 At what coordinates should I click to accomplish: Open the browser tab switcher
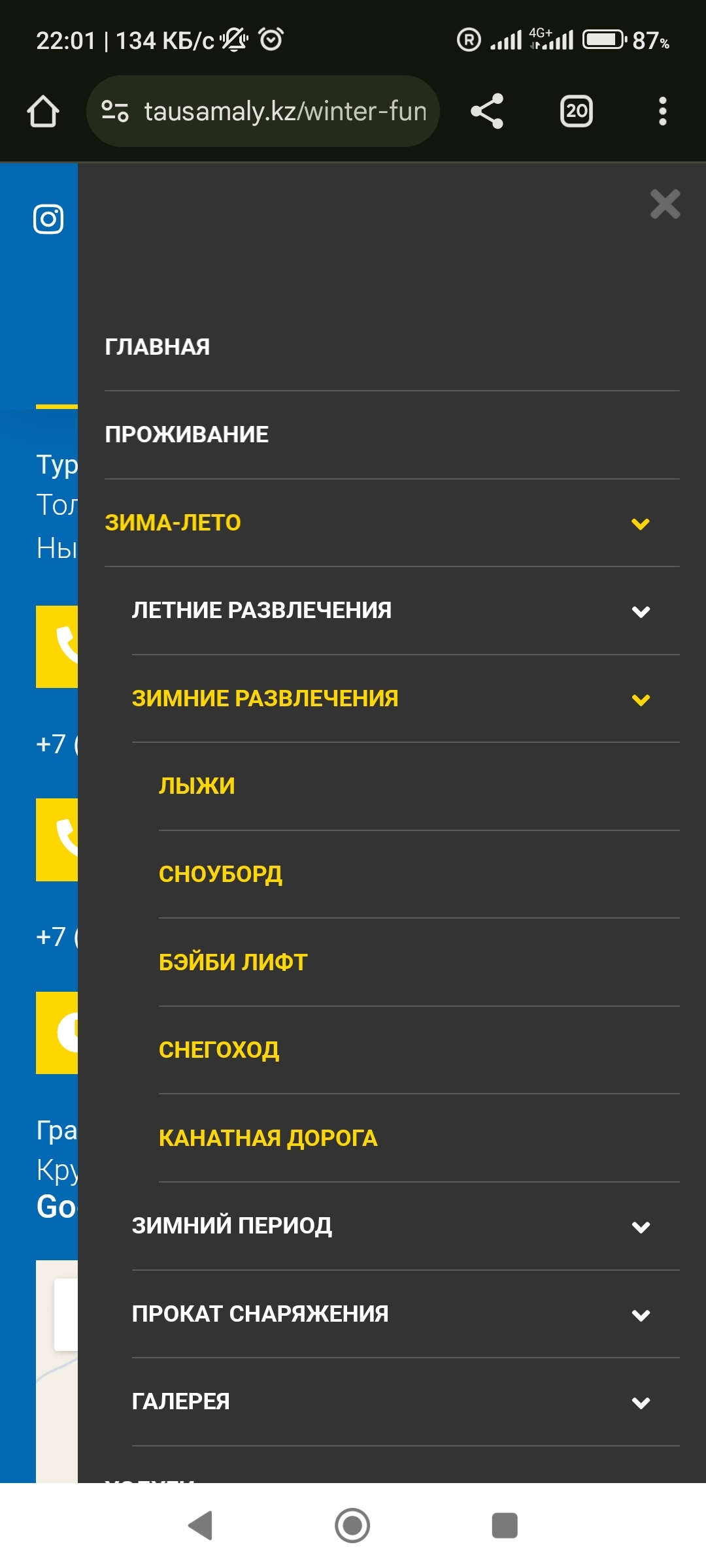[x=576, y=111]
